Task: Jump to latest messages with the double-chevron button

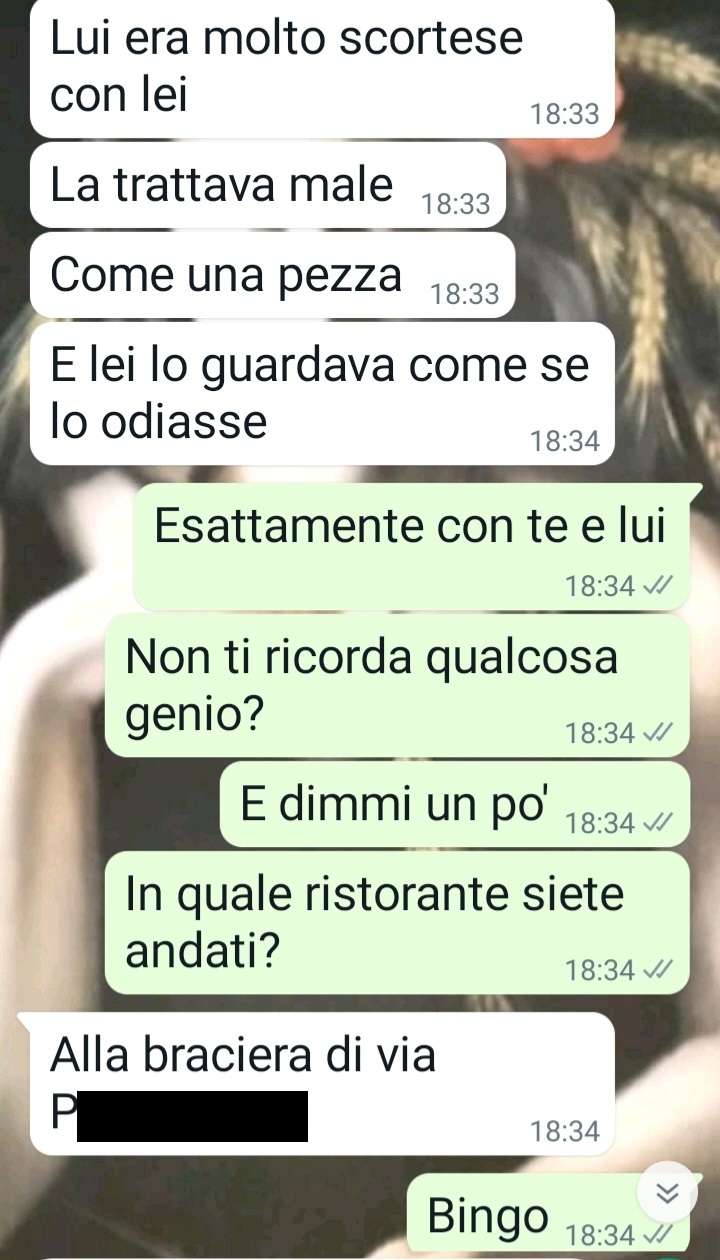Action: point(667,1191)
